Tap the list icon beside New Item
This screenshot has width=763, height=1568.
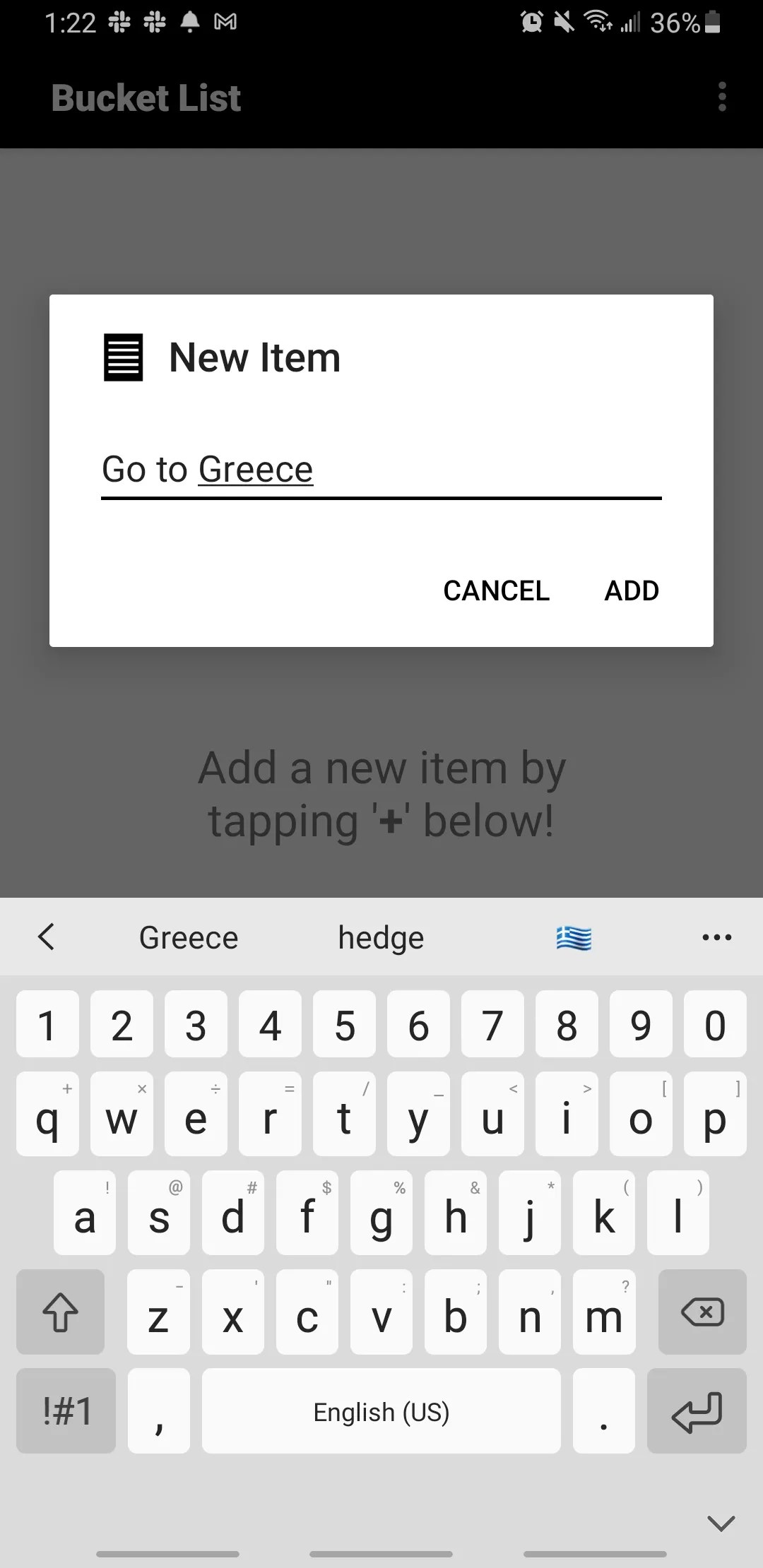point(123,357)
